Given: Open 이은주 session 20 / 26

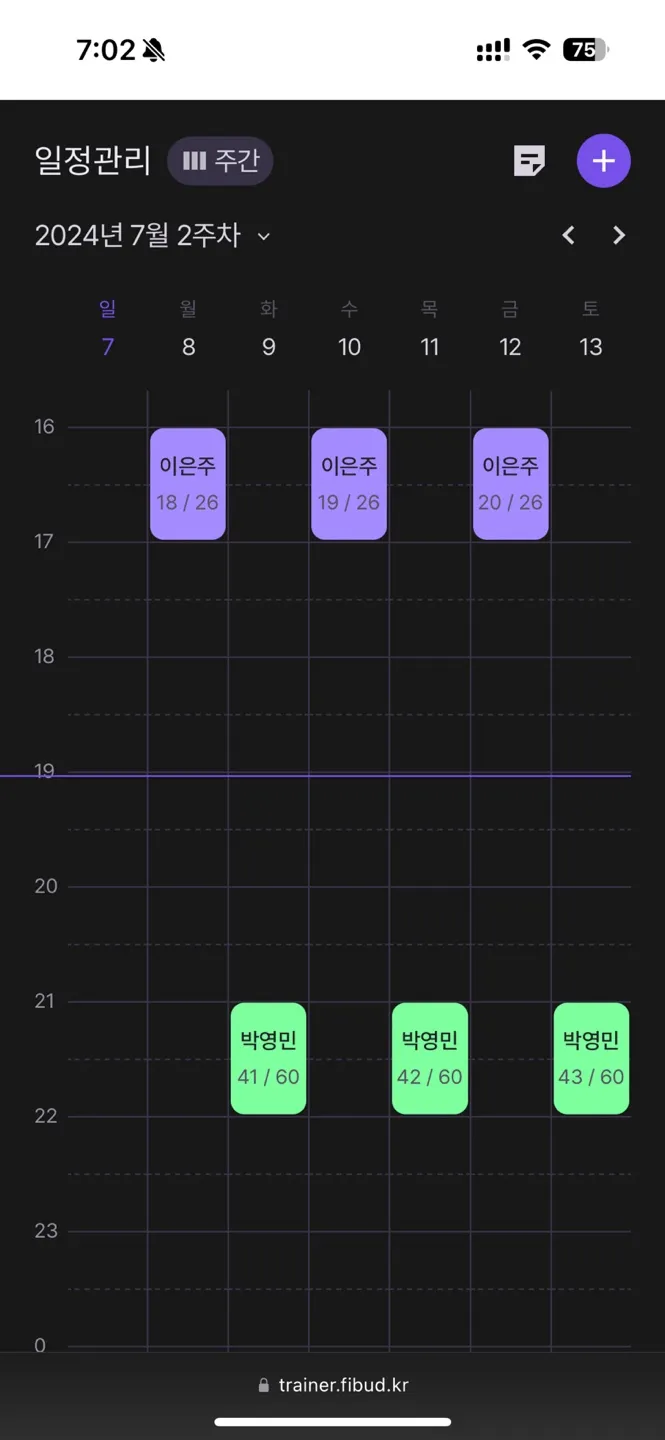Looking at the screenshot, I should pos(510,484).
